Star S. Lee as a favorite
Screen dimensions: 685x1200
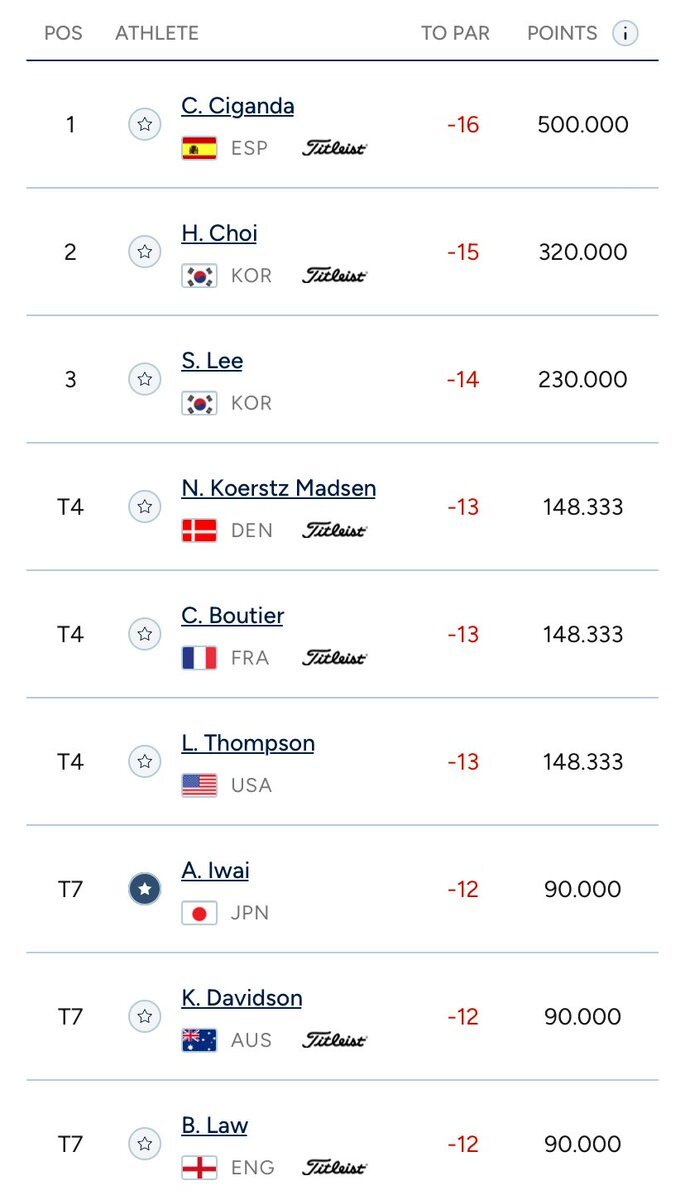tap(145, 379)
